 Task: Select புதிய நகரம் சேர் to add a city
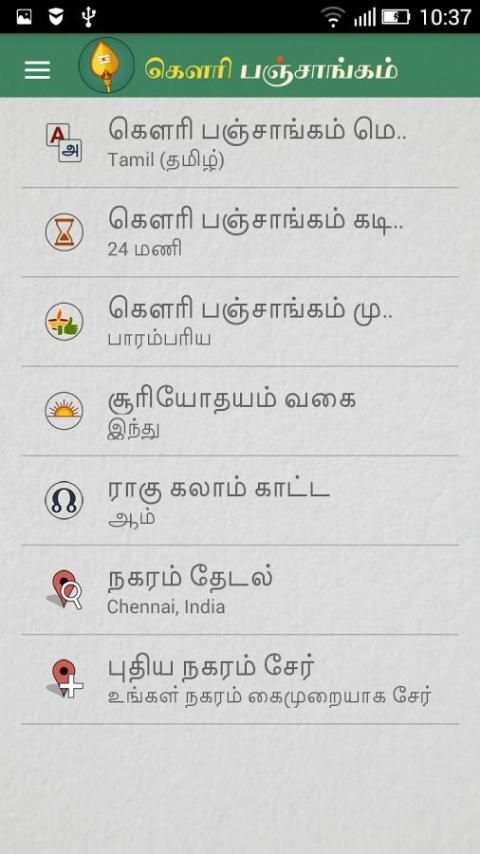click(x=240, y=679)
